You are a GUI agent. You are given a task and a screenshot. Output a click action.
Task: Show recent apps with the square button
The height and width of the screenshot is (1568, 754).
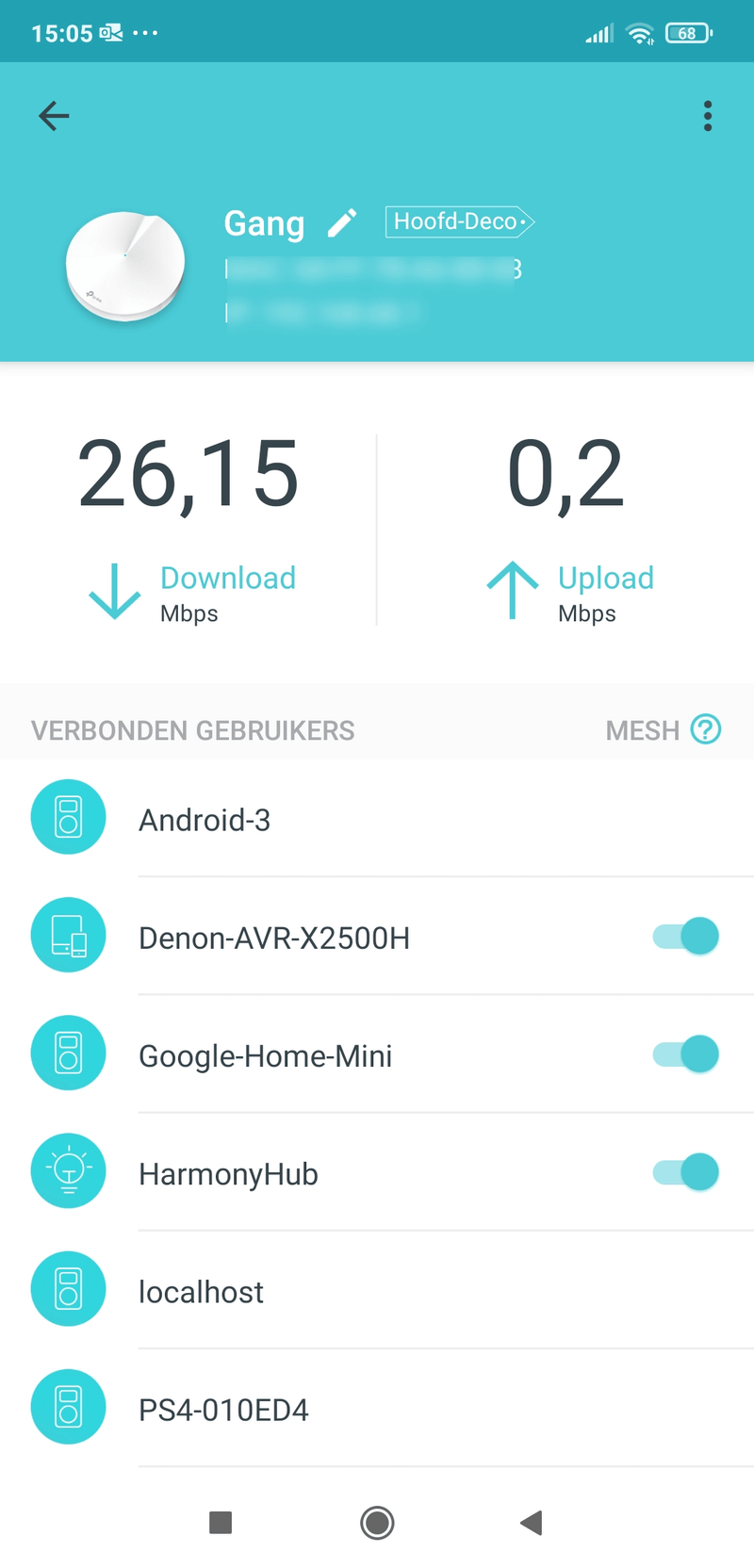point(221,1522)
